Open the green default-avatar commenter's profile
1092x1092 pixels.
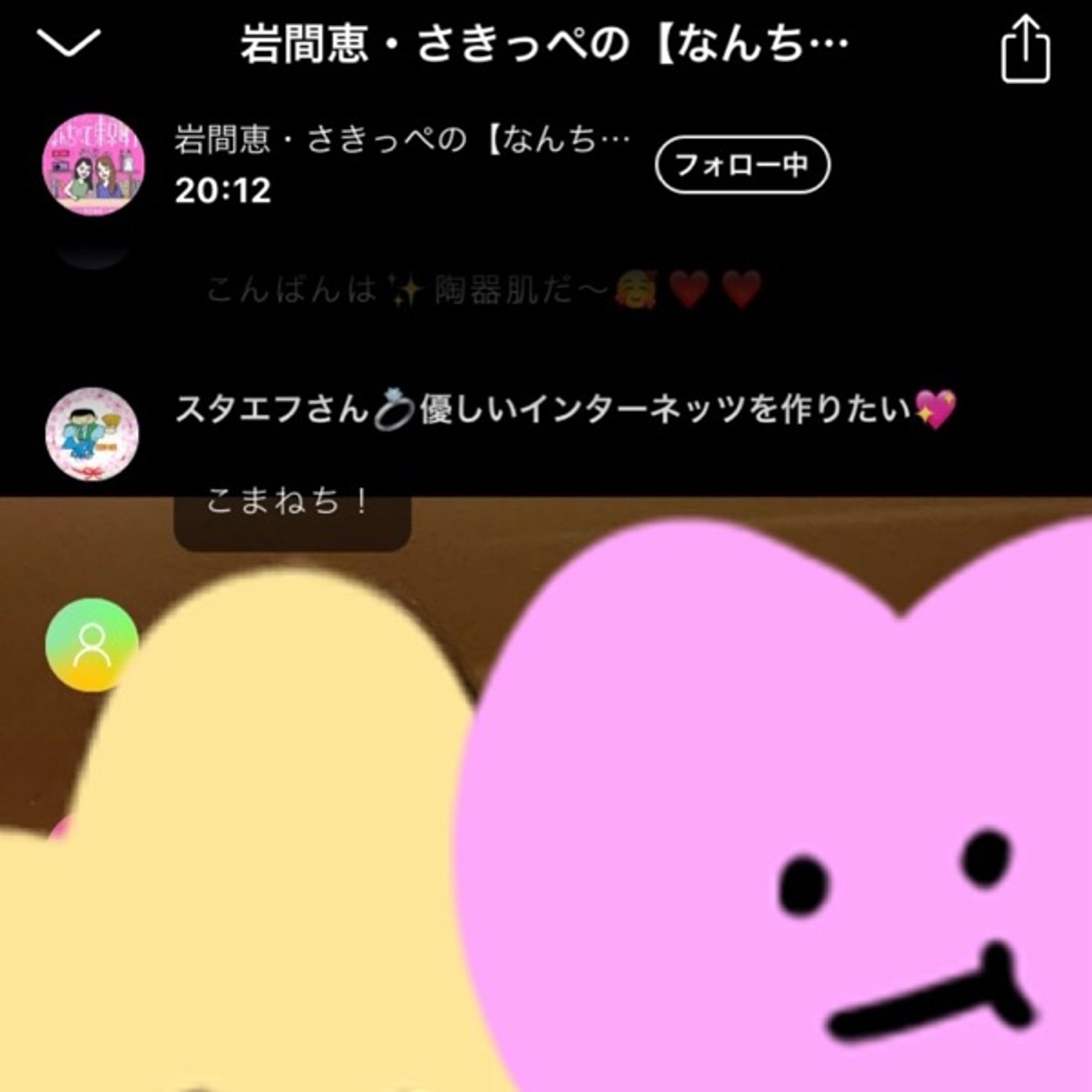(92, 645)
